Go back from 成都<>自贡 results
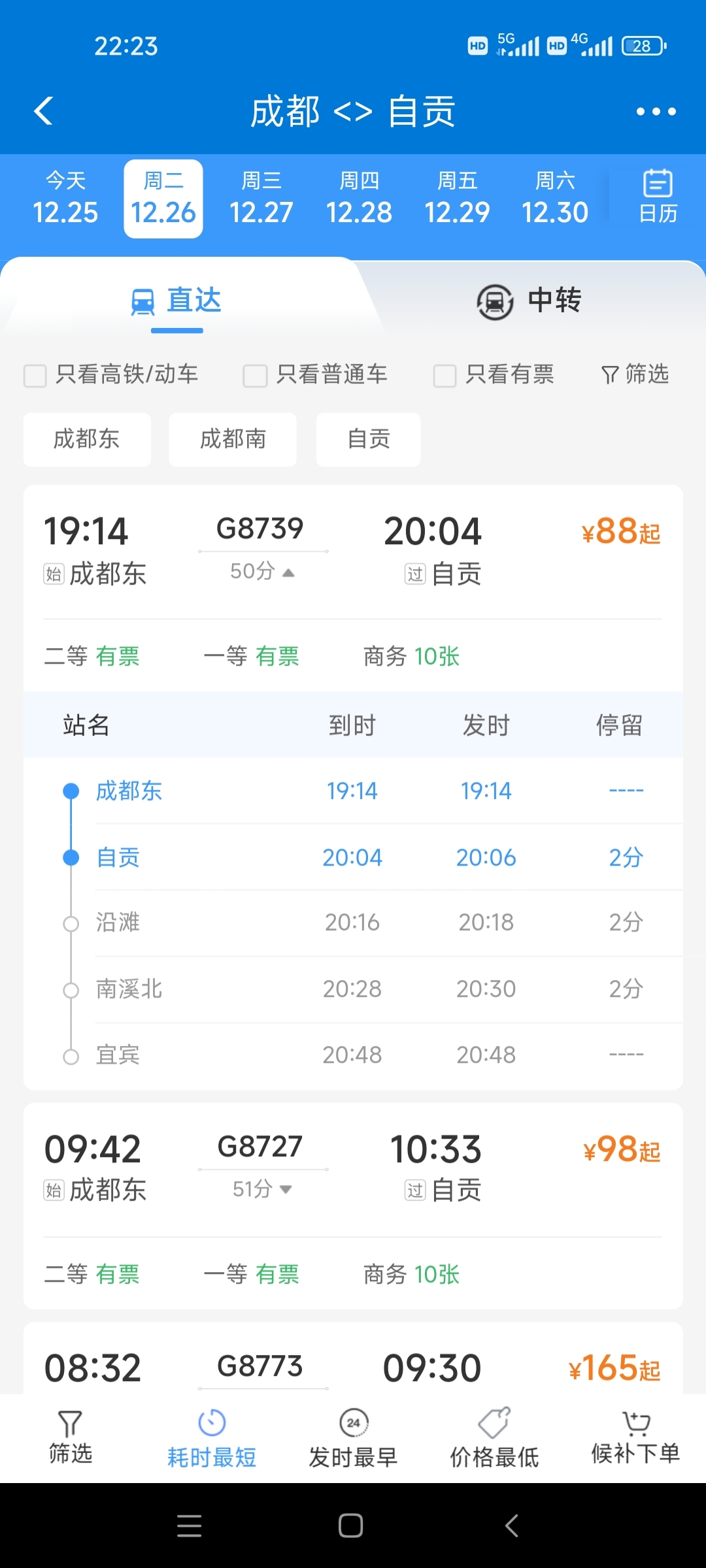 coord(44,111)
